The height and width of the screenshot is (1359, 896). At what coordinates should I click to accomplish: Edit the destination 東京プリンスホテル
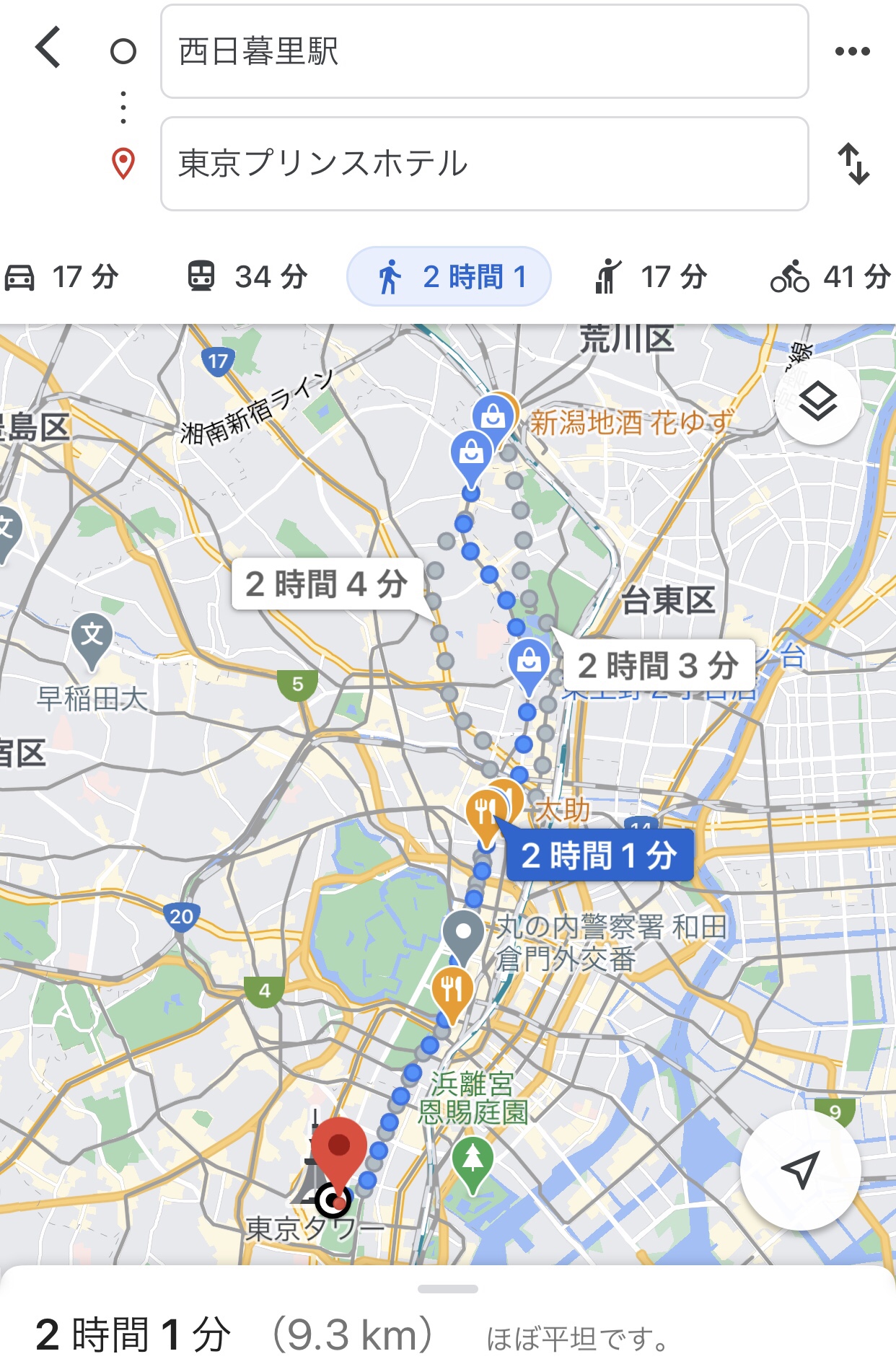point(484,164)
